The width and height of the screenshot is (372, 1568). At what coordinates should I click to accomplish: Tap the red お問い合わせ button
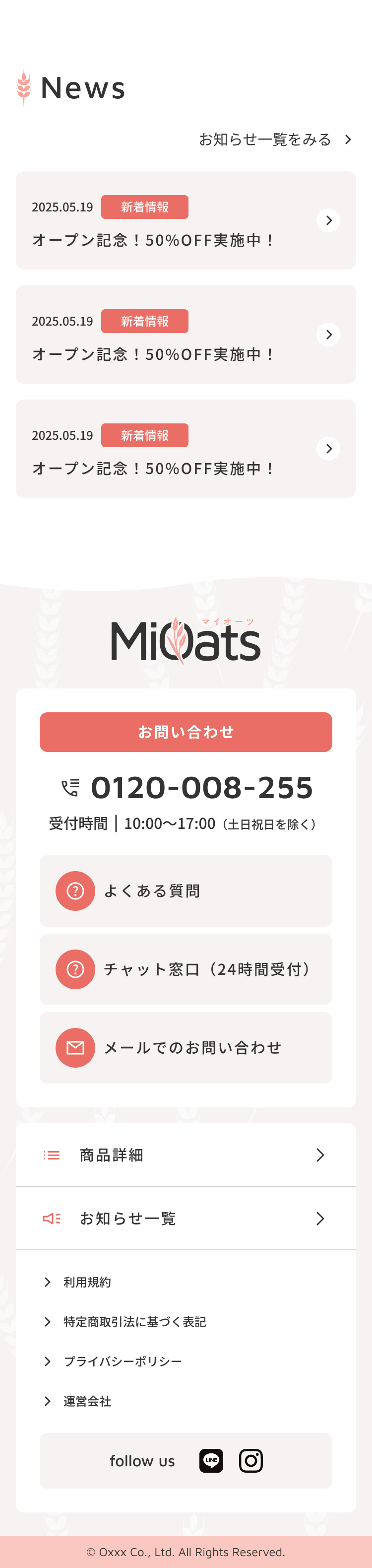[x=186, y=732]
